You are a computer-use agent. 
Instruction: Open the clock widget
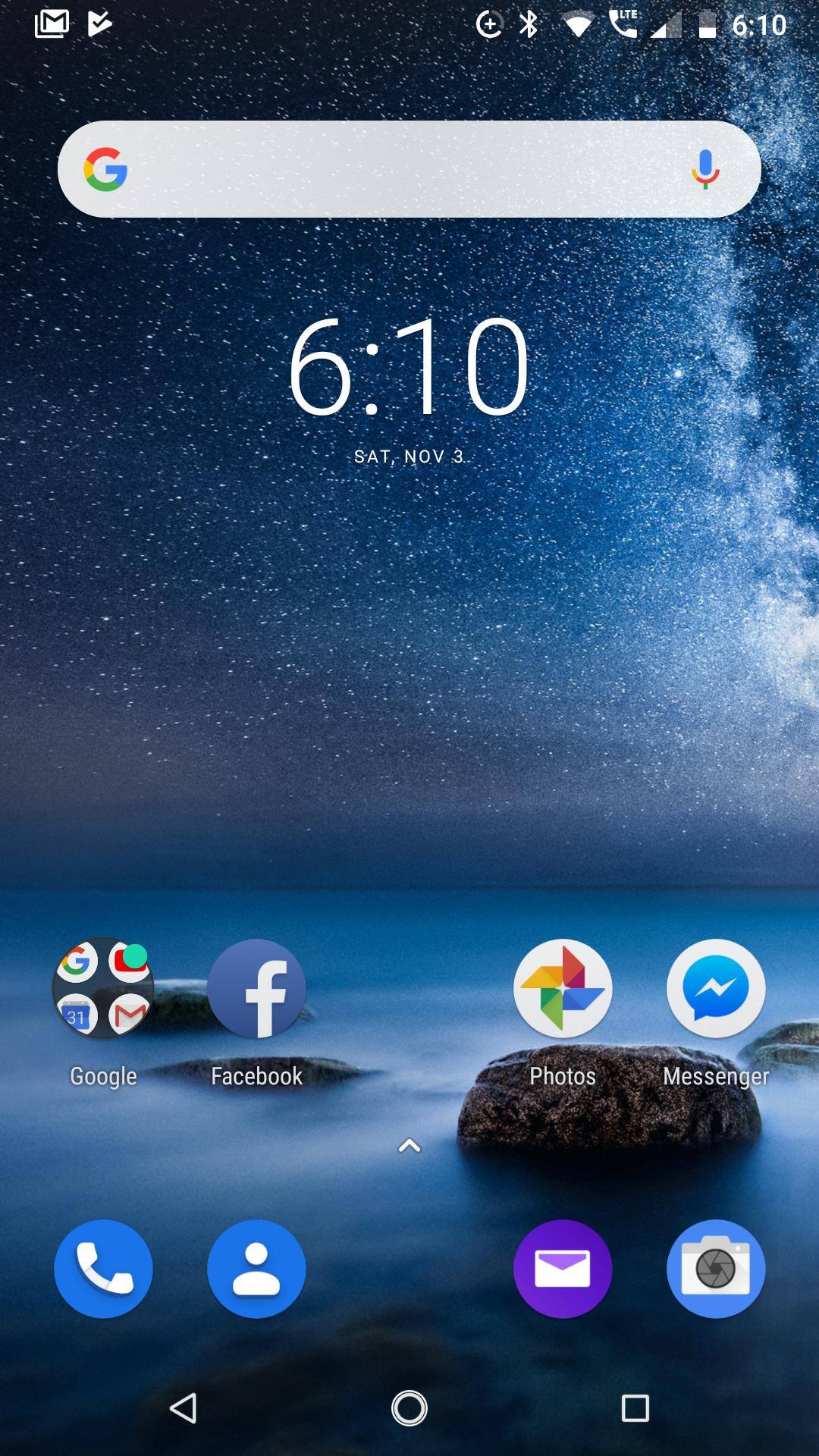(x=408, y=368)
